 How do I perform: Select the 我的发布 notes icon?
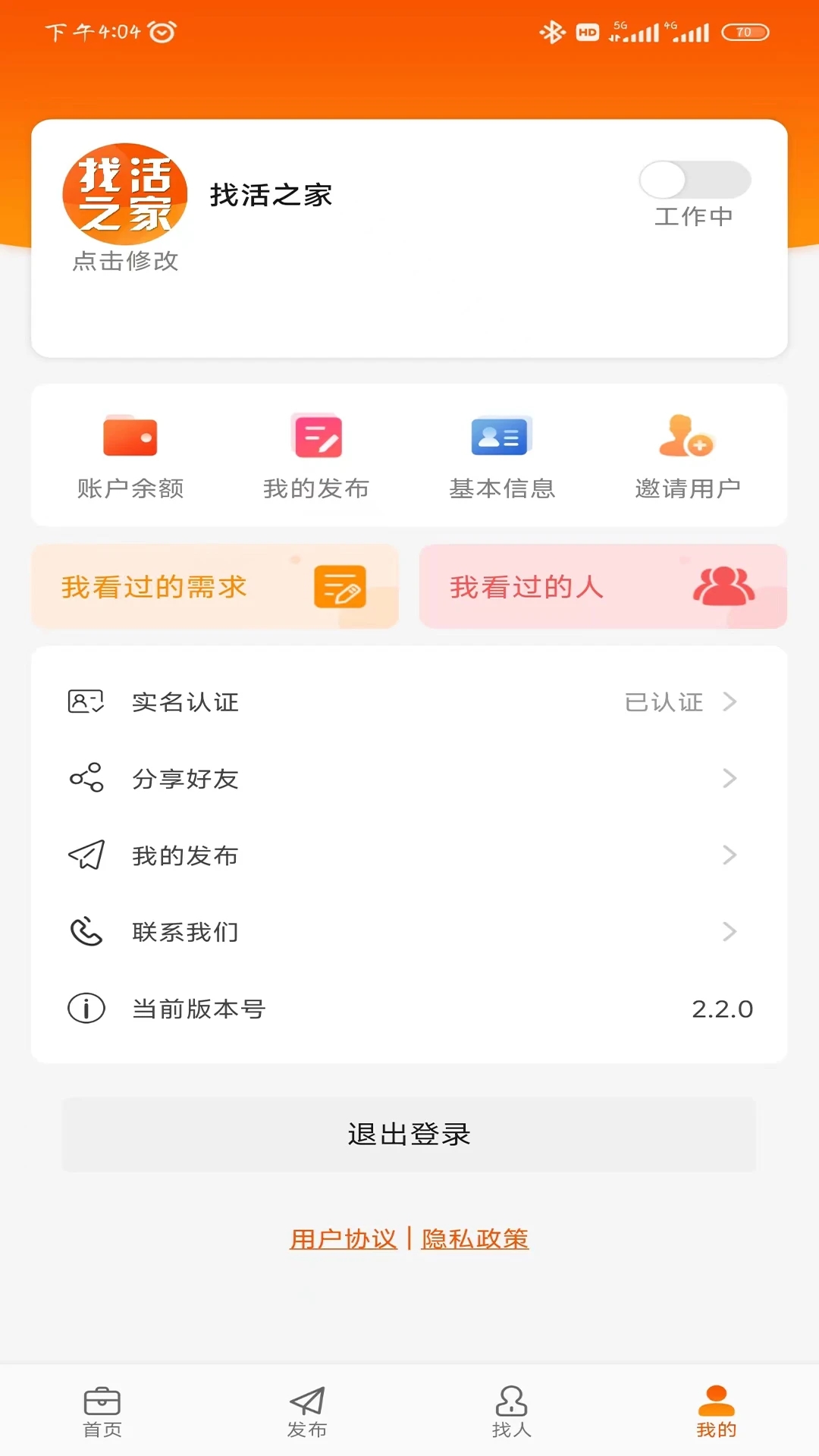point(317,437)
